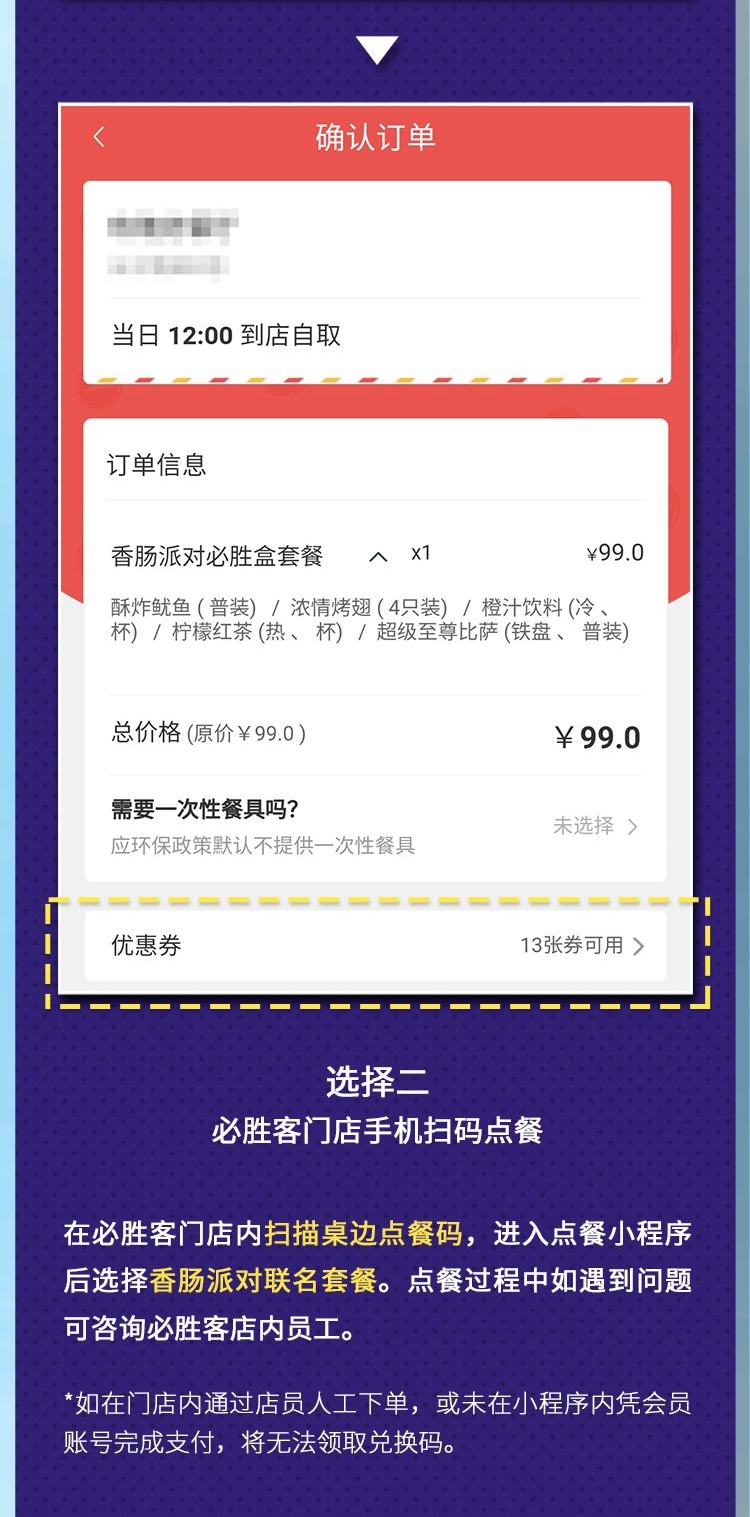Click the collapse caret next to 香肠派对必胜盒套餐
This screenshot has width=750, height=1517.
[x=377, y=552]
